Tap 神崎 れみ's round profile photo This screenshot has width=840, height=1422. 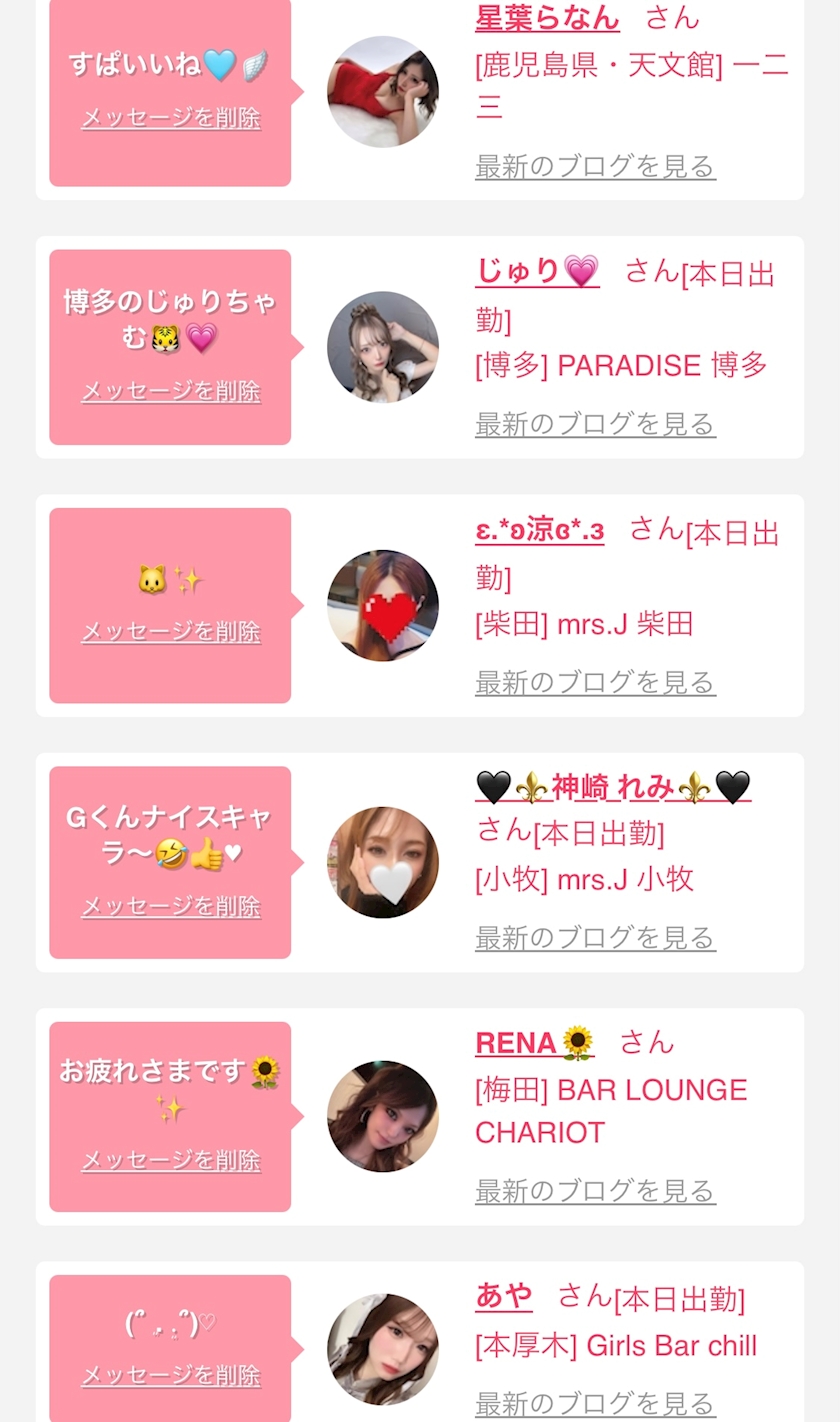pos(383,862)
